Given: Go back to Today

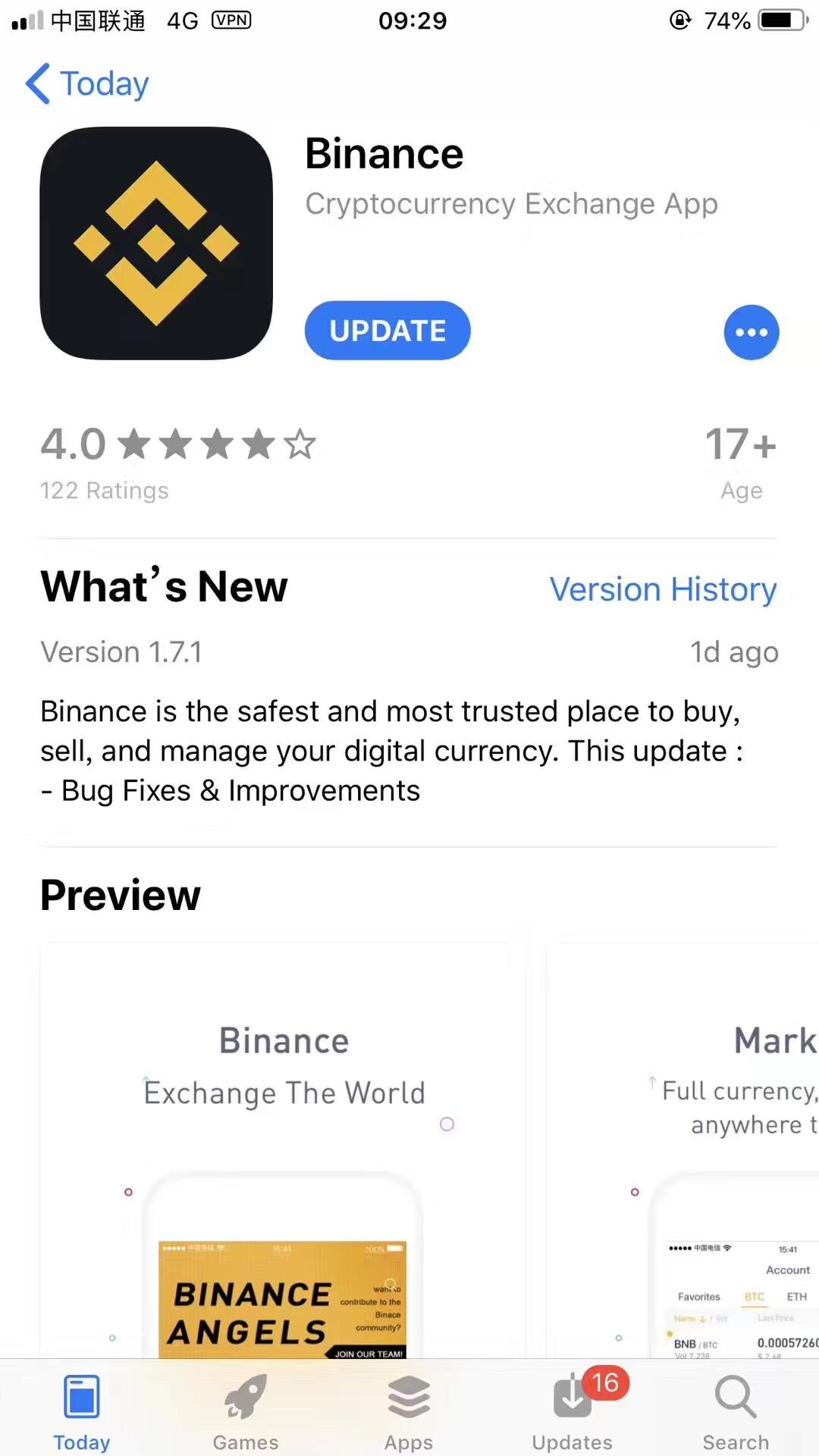Looking at the screenshot, I should tap(87, 83).
